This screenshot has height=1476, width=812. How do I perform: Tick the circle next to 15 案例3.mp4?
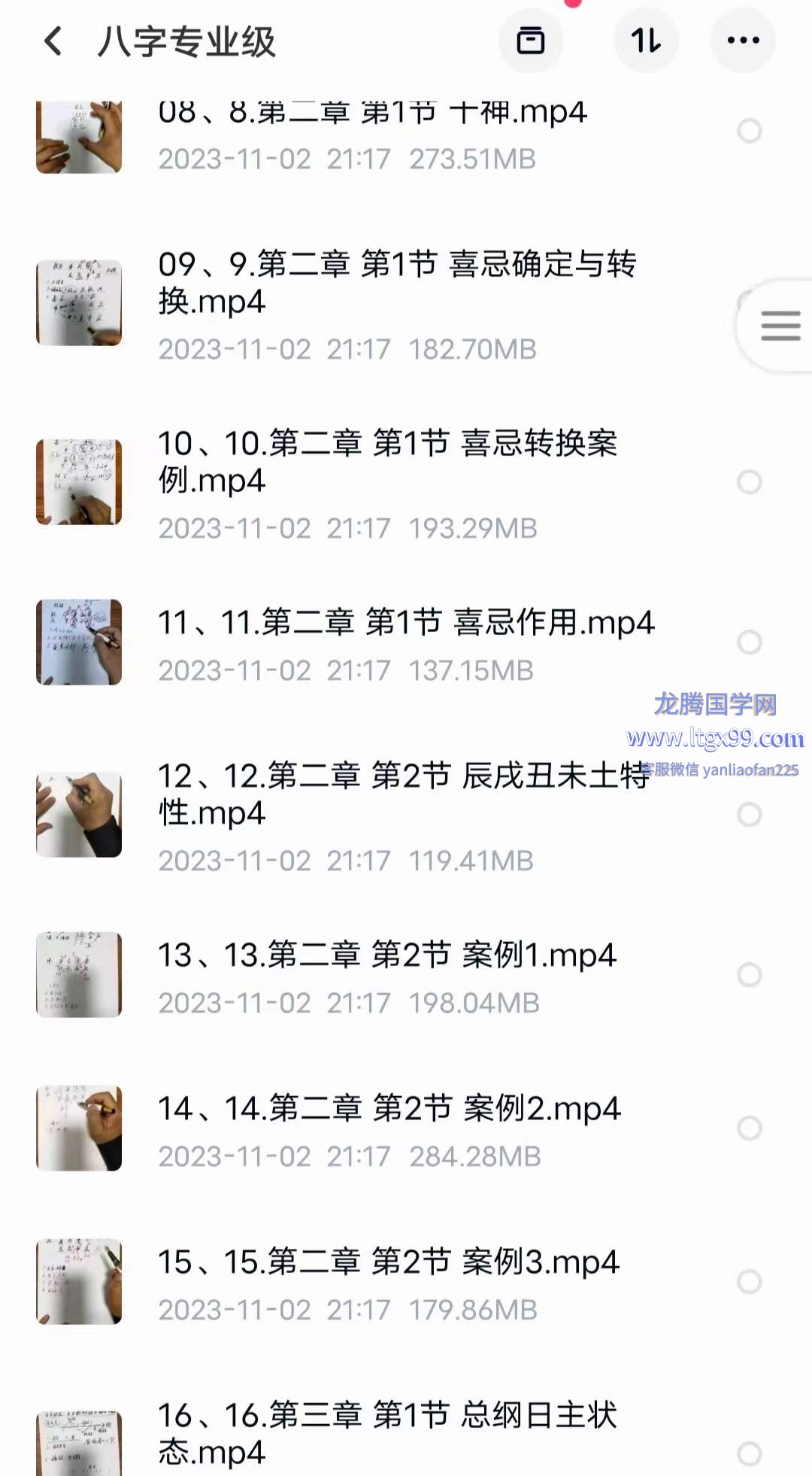pos(749,1281)
